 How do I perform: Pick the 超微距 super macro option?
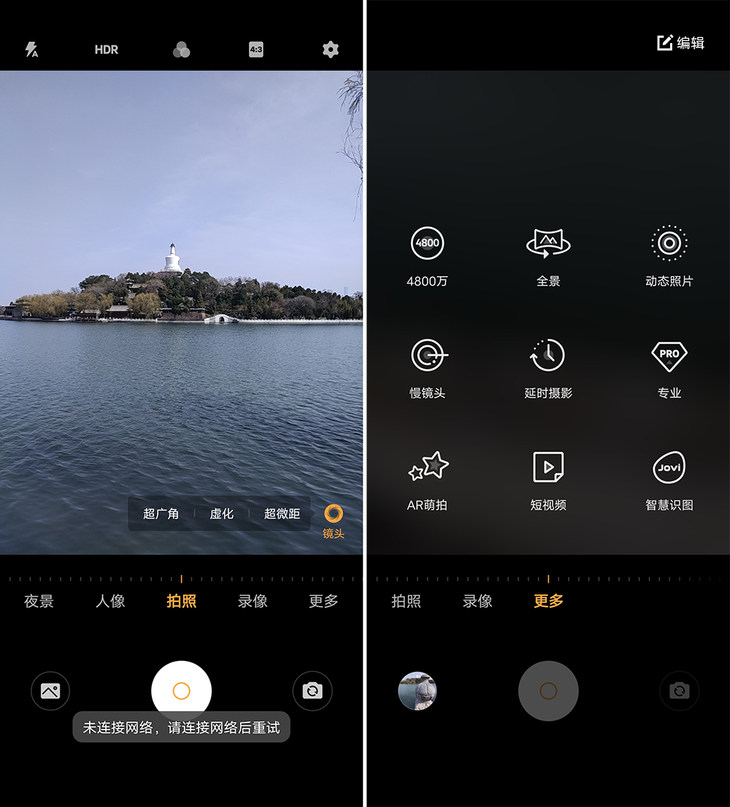[282, 514]
